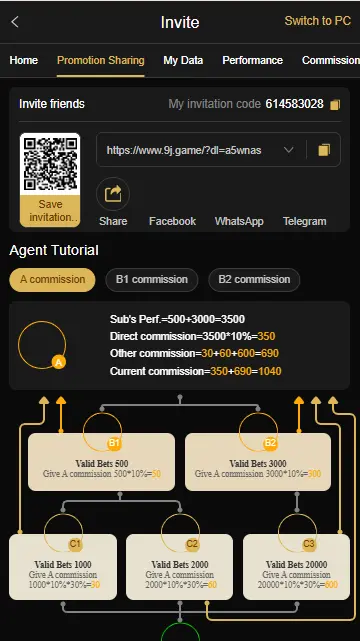
Task: Select the B1 commission chip
Action: (x=152, y=280)
